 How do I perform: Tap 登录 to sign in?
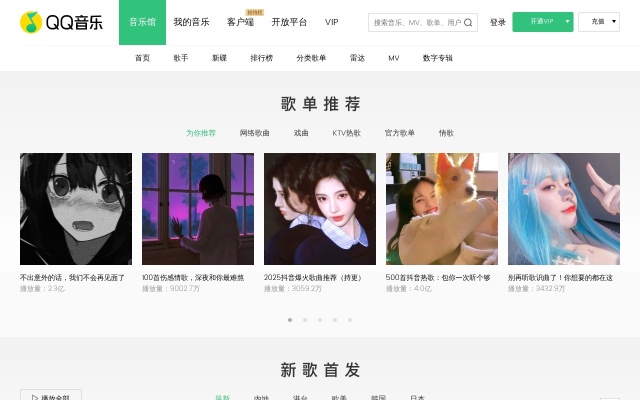coord(497,22)
